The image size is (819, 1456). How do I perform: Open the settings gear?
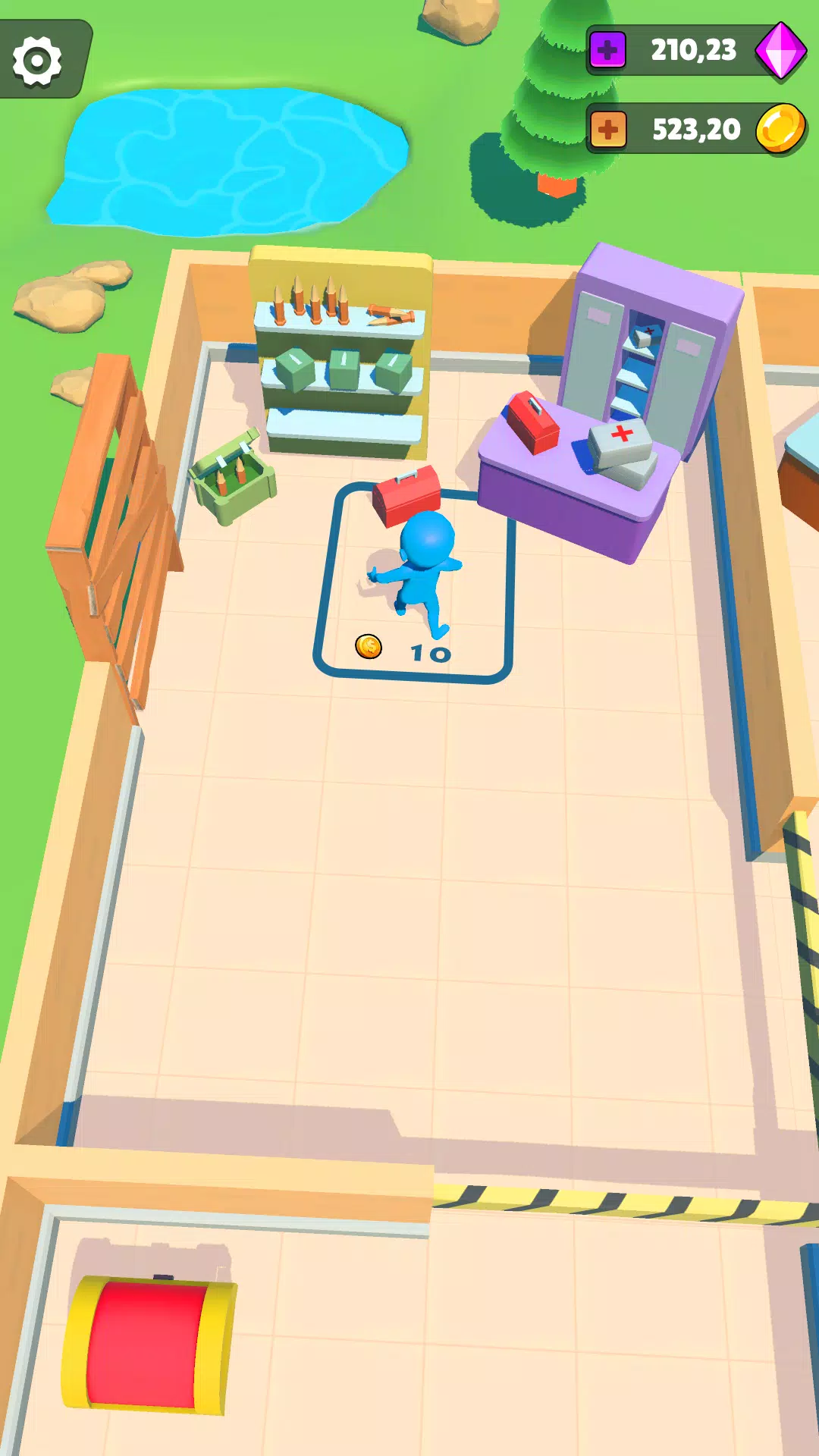coord(37,61)
